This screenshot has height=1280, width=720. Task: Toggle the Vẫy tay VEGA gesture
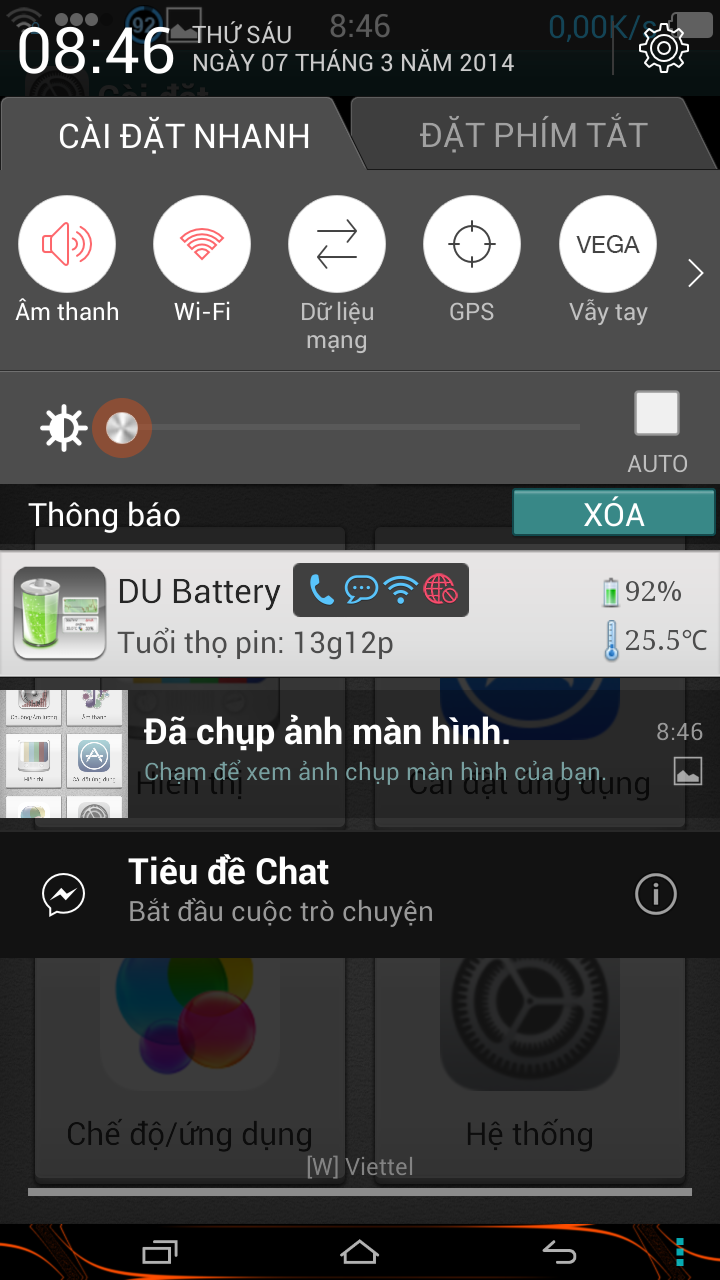pos(608,244)
